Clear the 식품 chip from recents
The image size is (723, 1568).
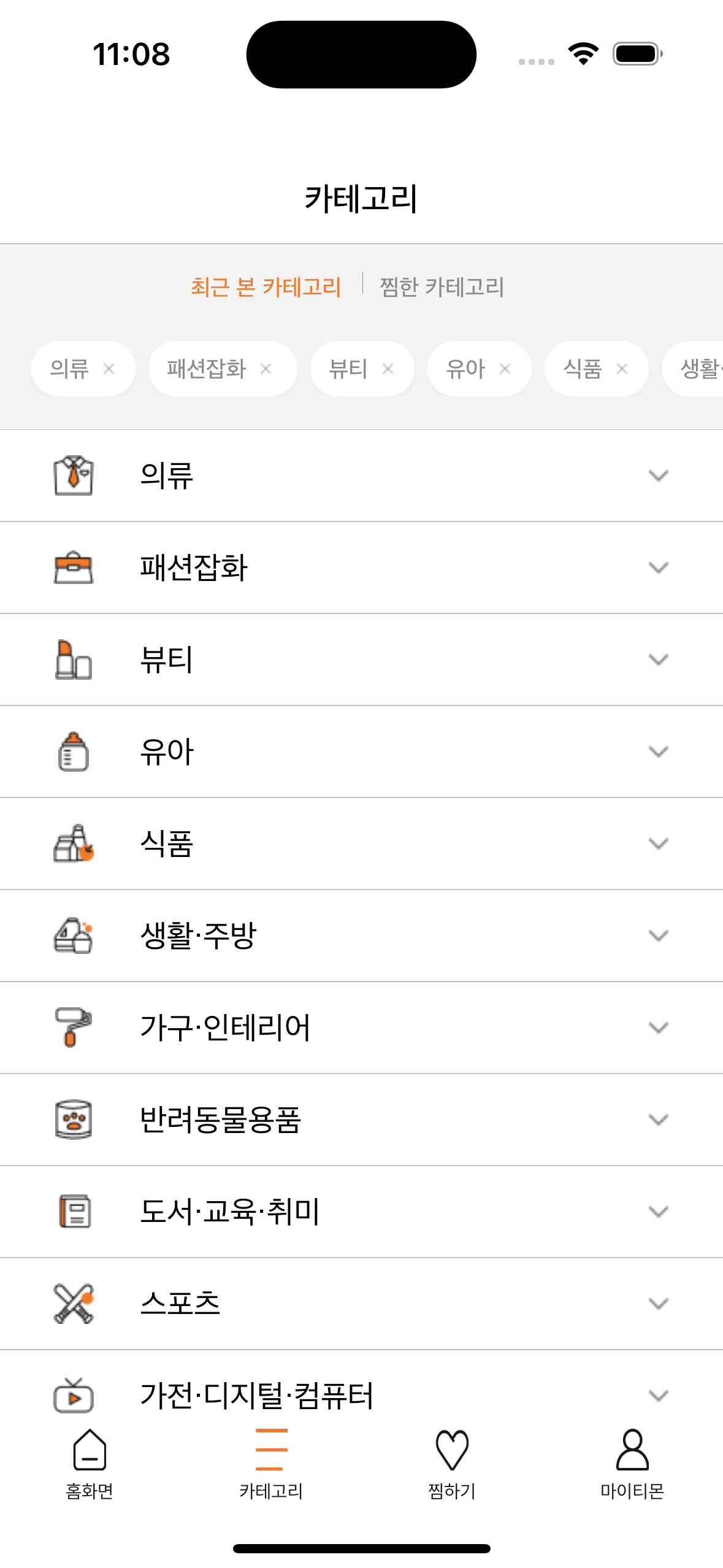[622, 369]
